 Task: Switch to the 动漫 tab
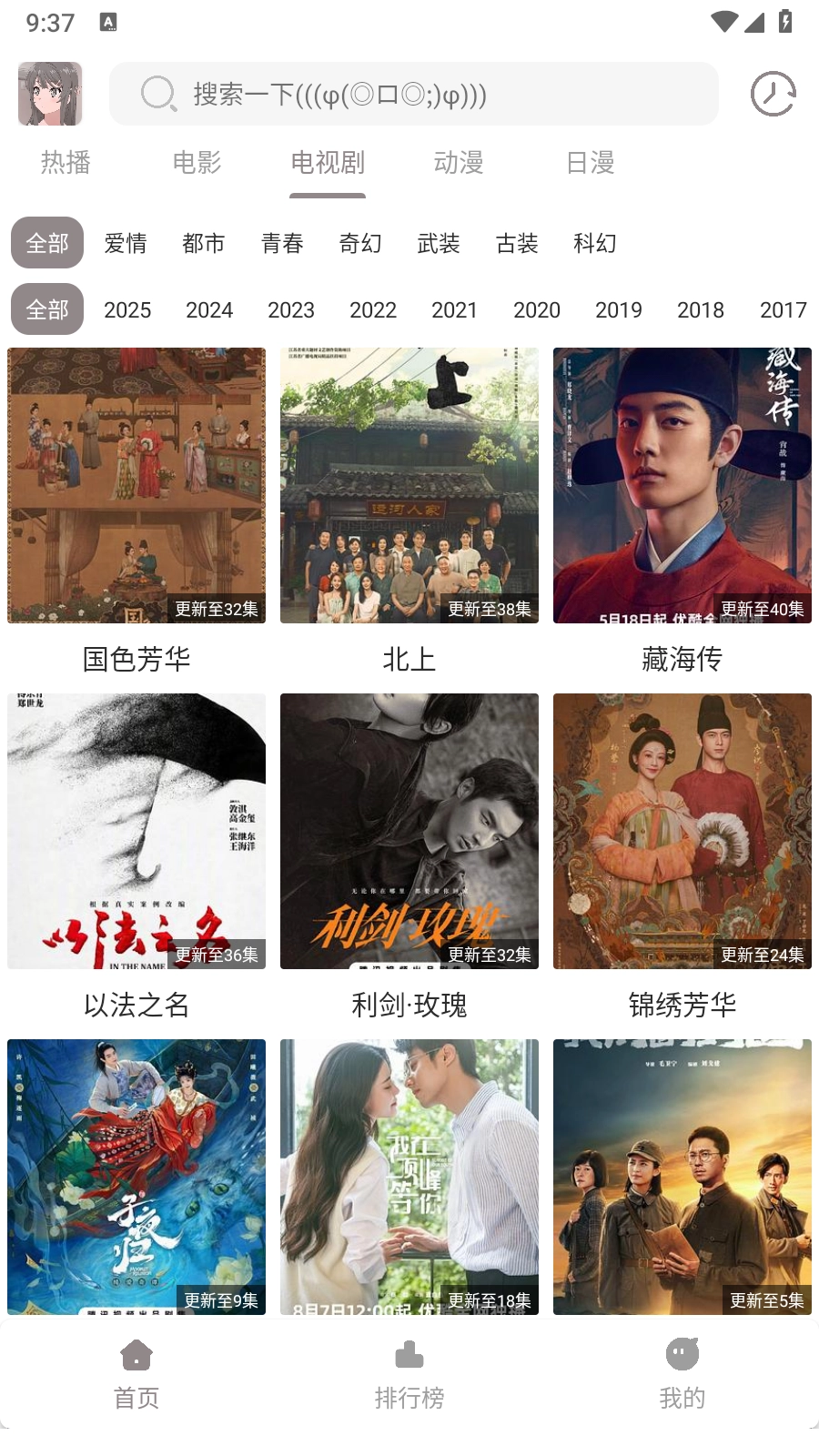pyautogui.click(x=459, y=163)
